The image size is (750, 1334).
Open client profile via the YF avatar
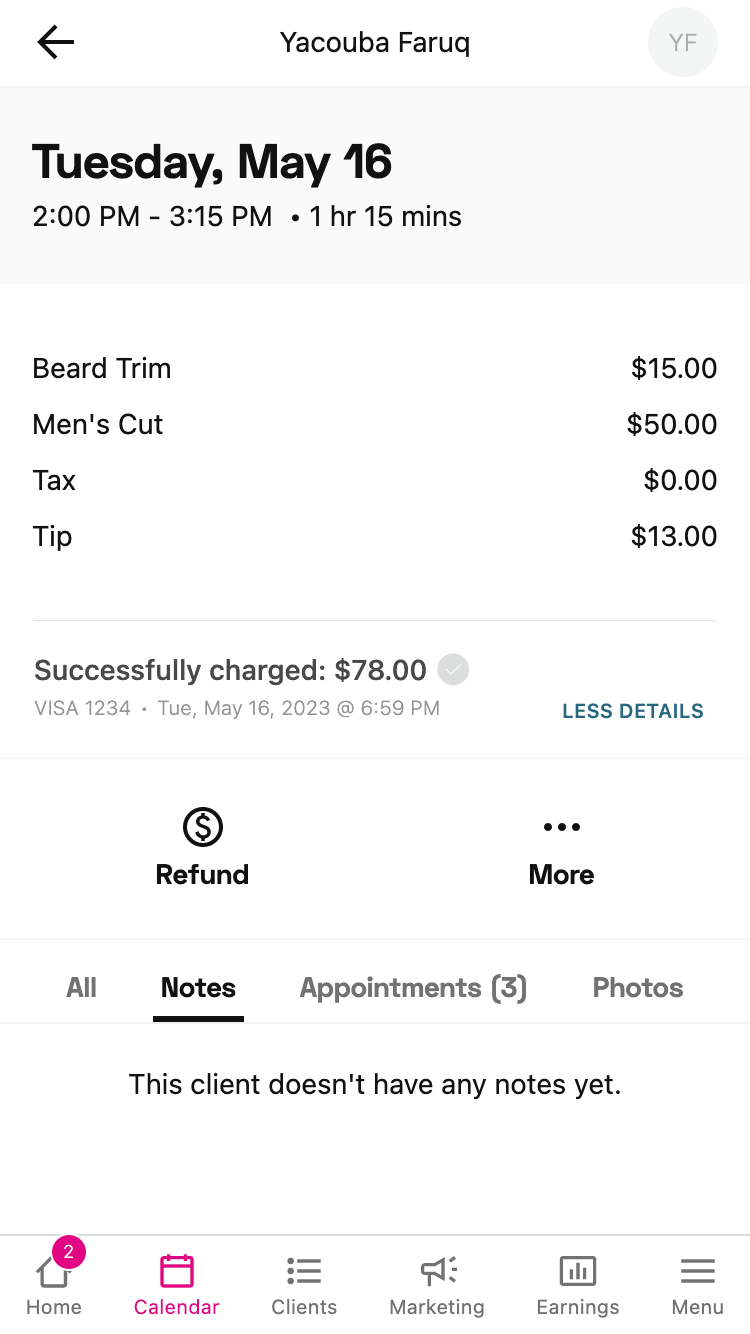[x=683, y=42]
